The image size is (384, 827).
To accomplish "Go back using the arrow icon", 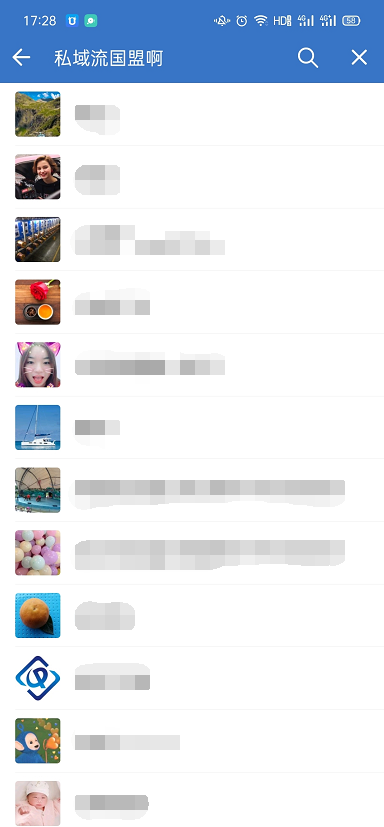I will pyautogui.click(x=21, y=57).
